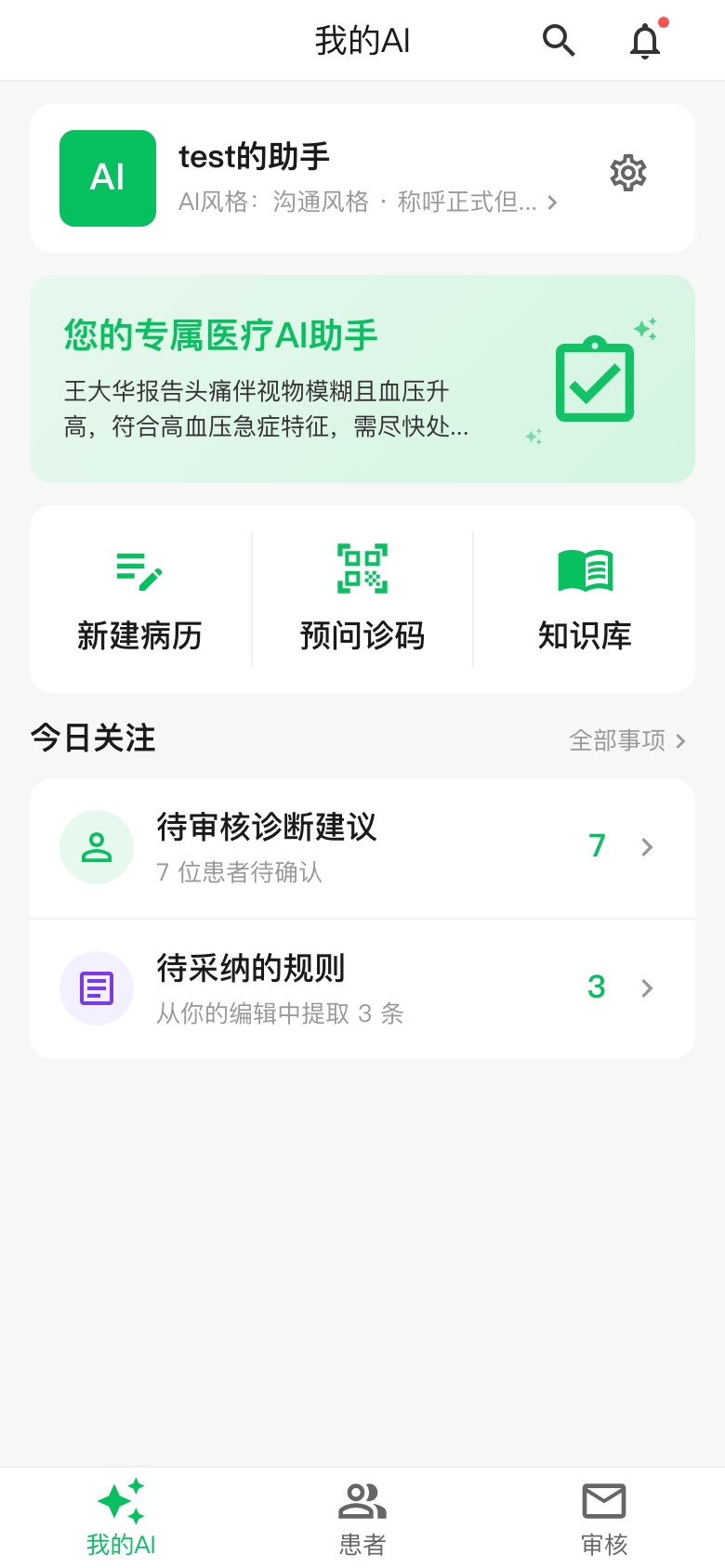Open assistant settings gear icon

click(x=628, y=174)
